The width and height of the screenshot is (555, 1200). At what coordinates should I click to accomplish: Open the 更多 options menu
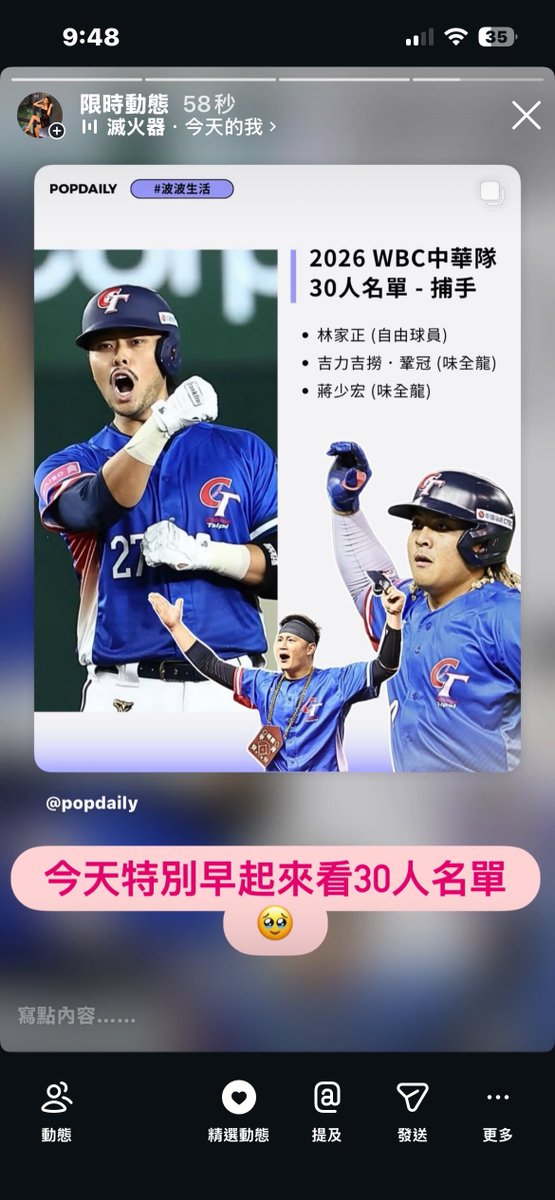click(x=498, y=1112)
